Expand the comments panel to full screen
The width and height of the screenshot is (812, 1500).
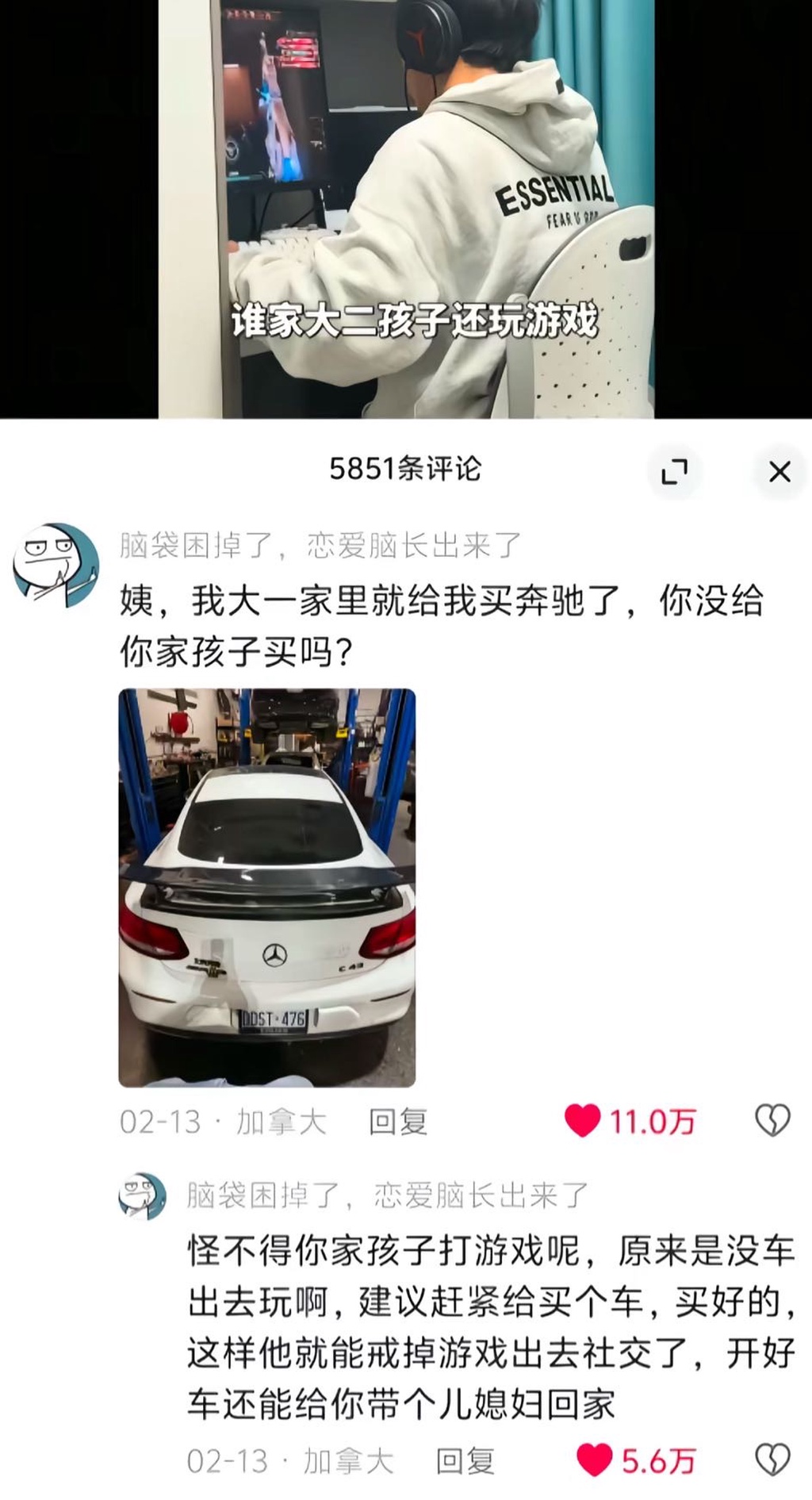(674, 472)
